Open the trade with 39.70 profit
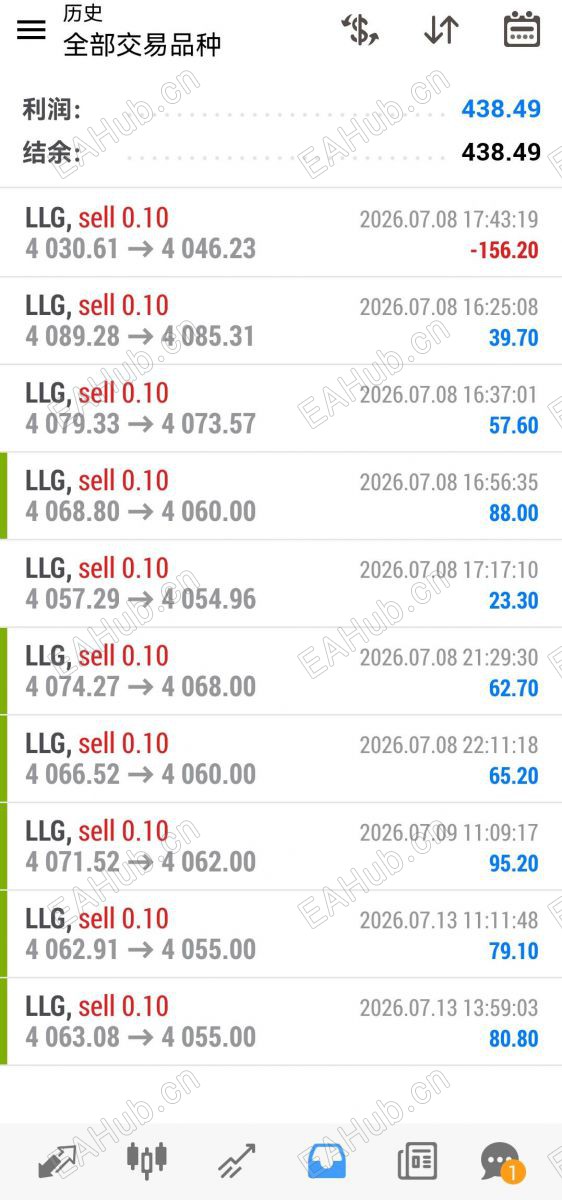 [x=281, y=321]
